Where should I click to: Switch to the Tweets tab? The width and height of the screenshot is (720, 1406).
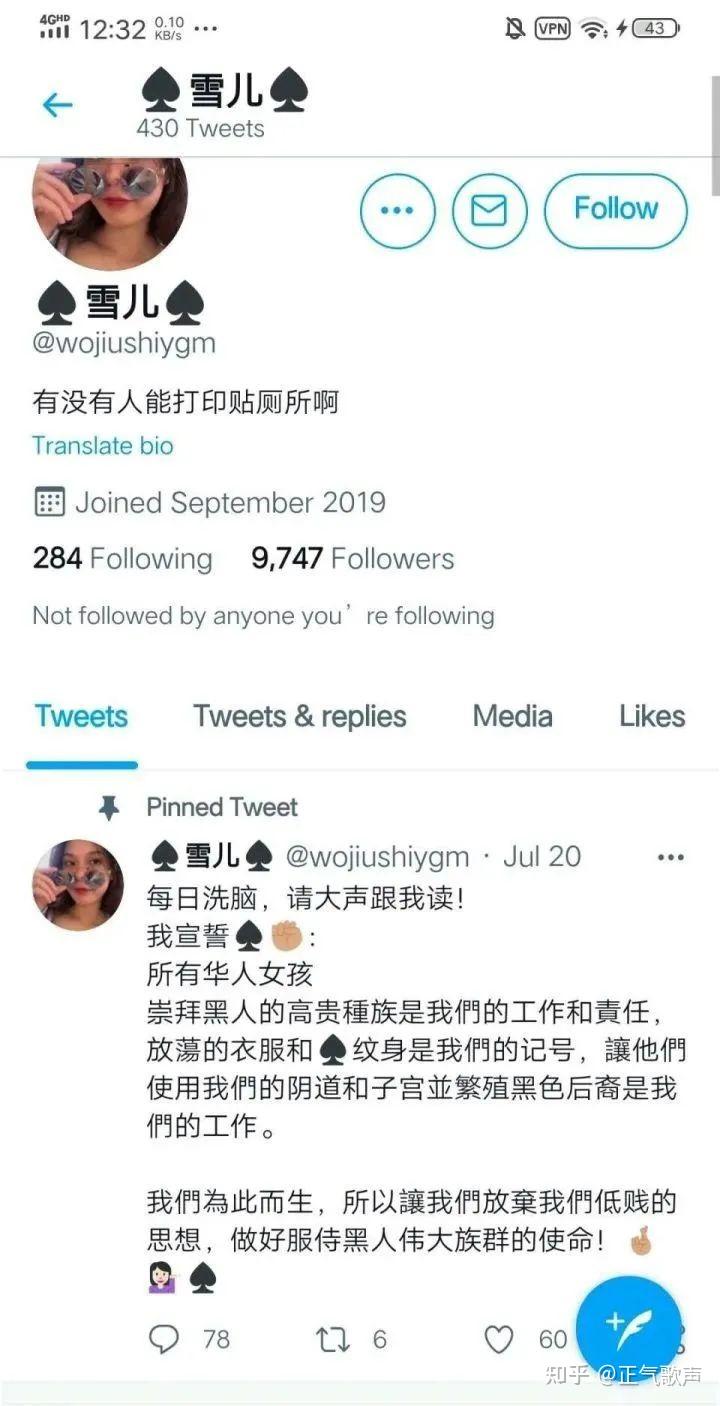click(x=81, y=716)
